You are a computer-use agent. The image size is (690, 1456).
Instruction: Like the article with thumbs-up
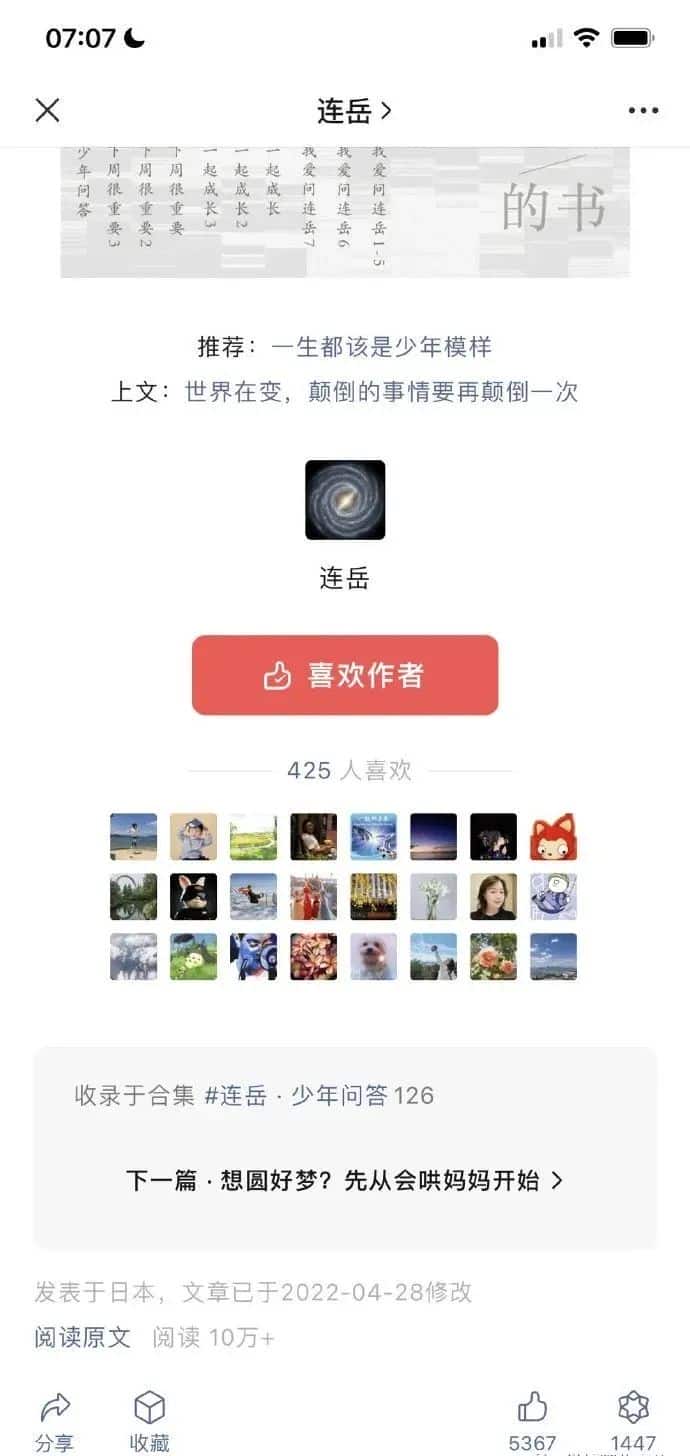pyautogui.click(x=532, y=1417)
